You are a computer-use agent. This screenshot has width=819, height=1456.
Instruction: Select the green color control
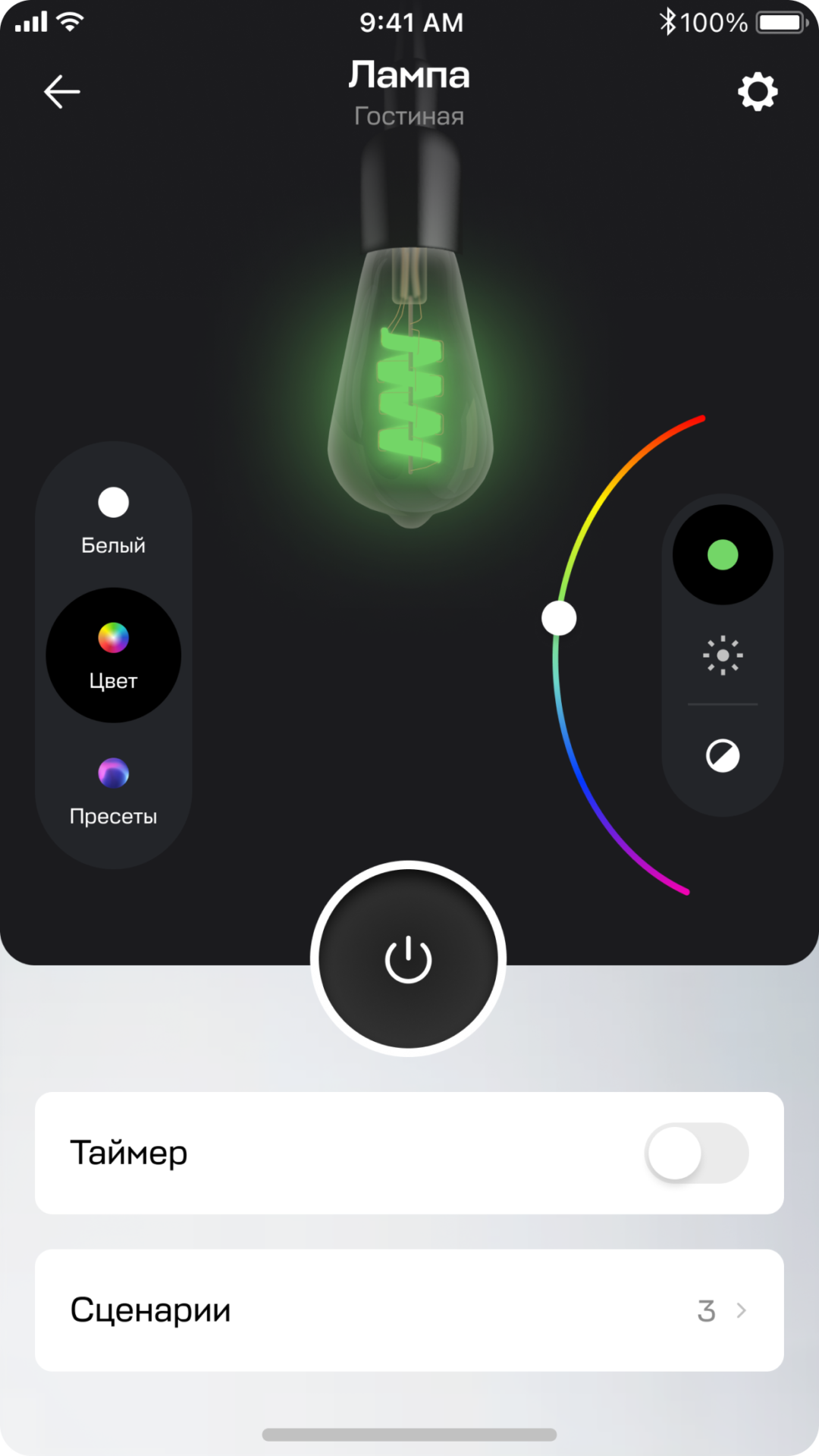[x=723, y=554]
